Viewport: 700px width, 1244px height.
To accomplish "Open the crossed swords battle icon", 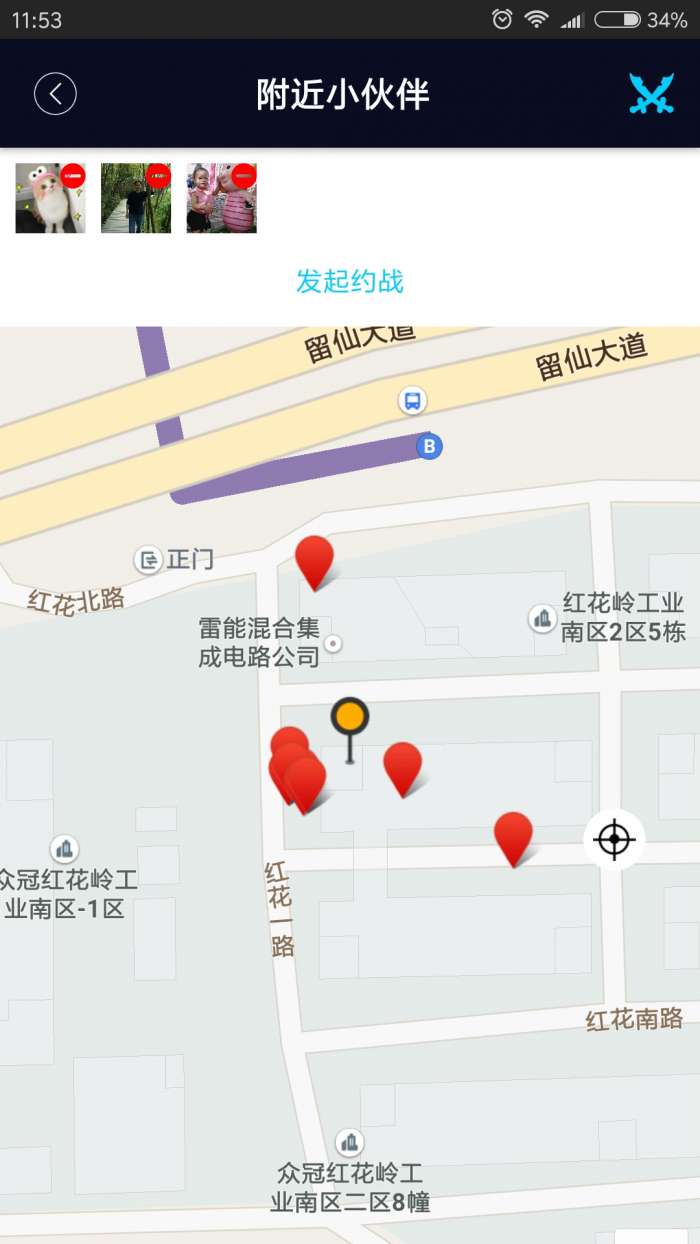I will pyautogui.click(x=651, y=94).
